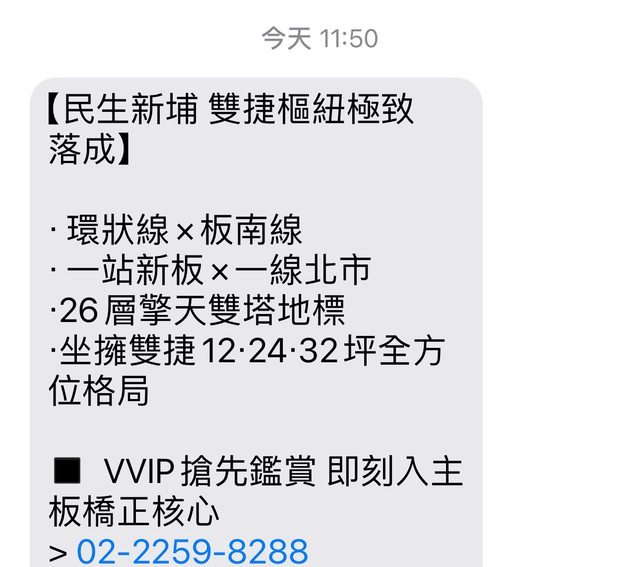Call the phone number 02-2259-8288
Viewport: 640px width, 567px height.
(192, 551)
